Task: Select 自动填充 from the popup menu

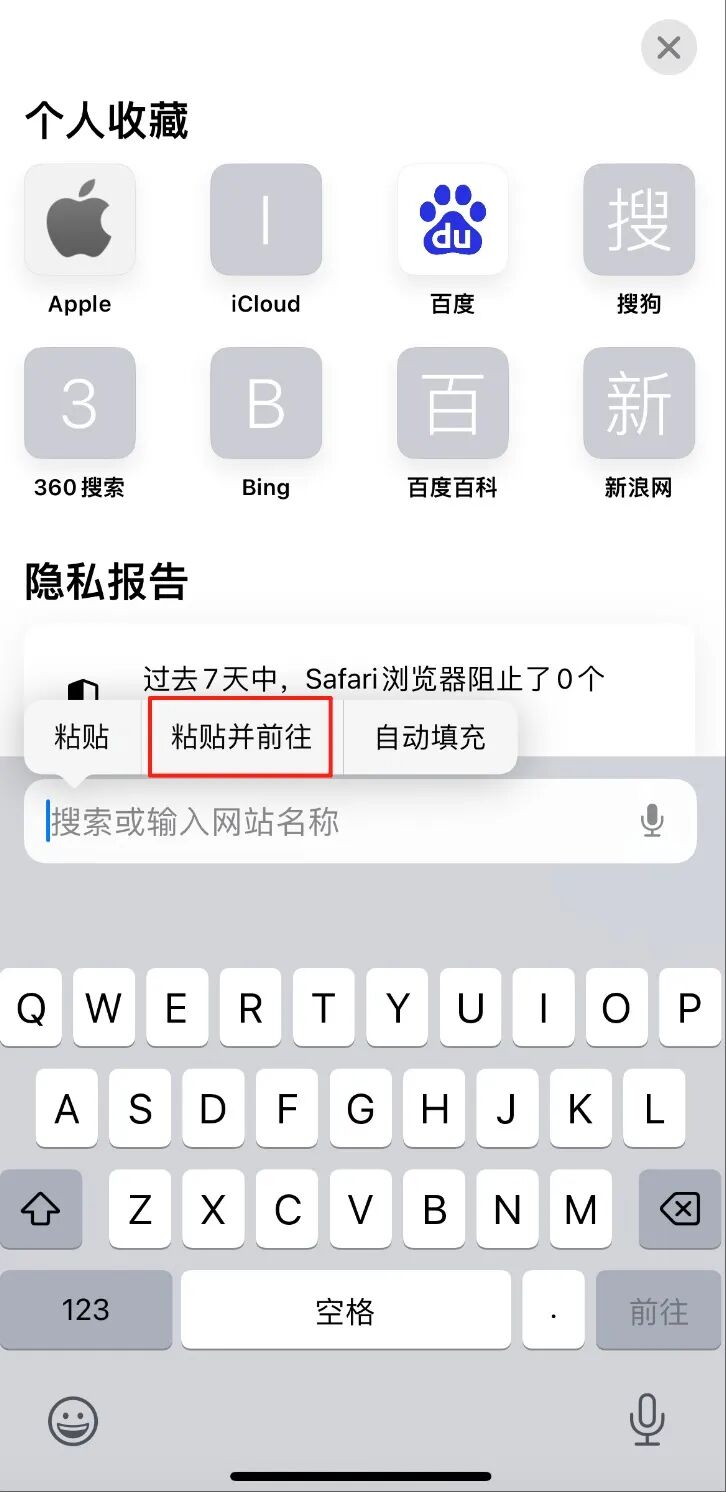Action: (430, 738)
